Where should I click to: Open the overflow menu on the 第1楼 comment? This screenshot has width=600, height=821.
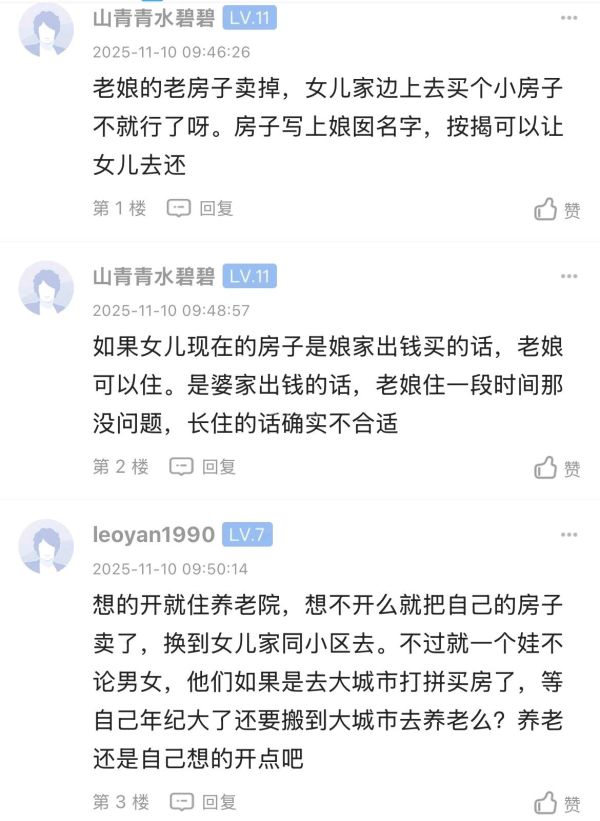tap(569, 18)
